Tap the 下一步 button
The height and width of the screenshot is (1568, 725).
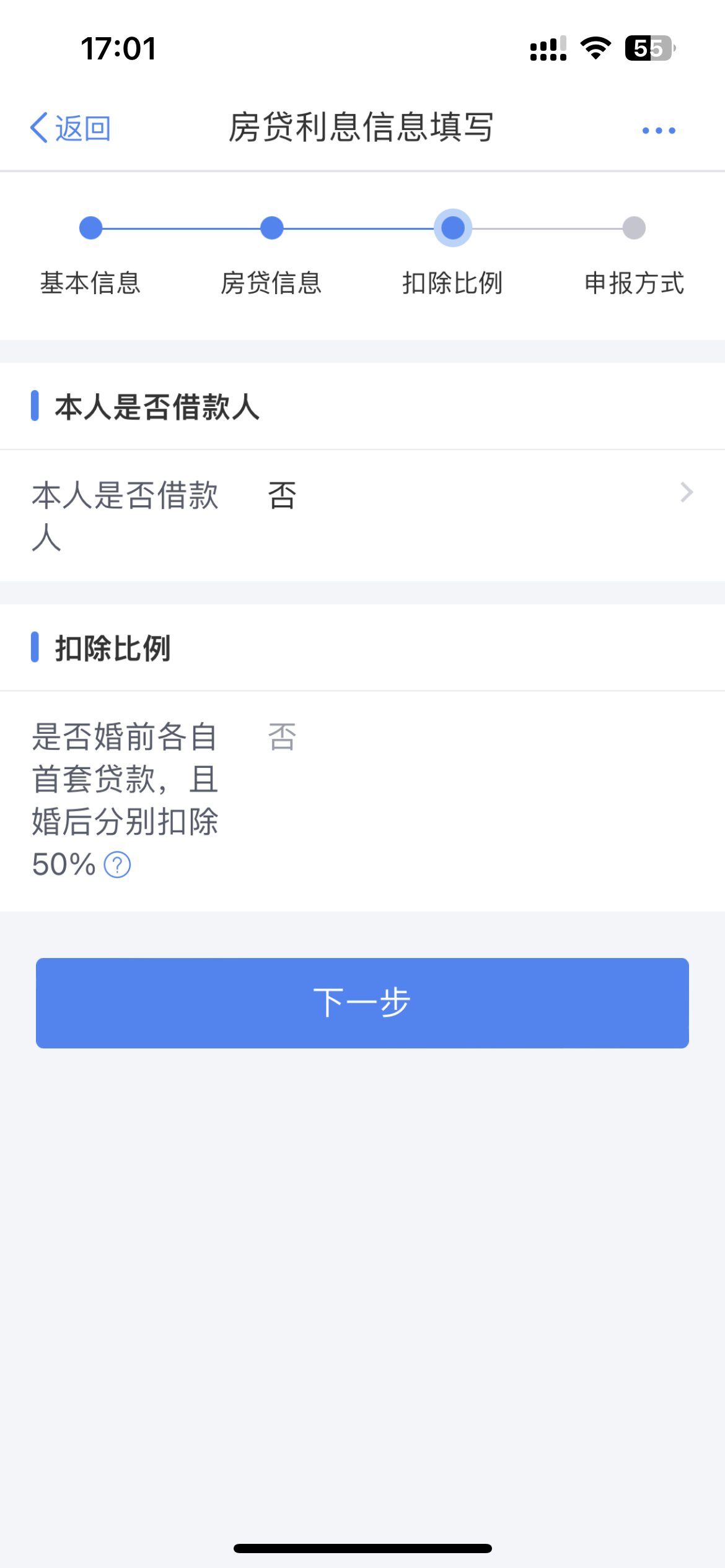coord(362,1003)
